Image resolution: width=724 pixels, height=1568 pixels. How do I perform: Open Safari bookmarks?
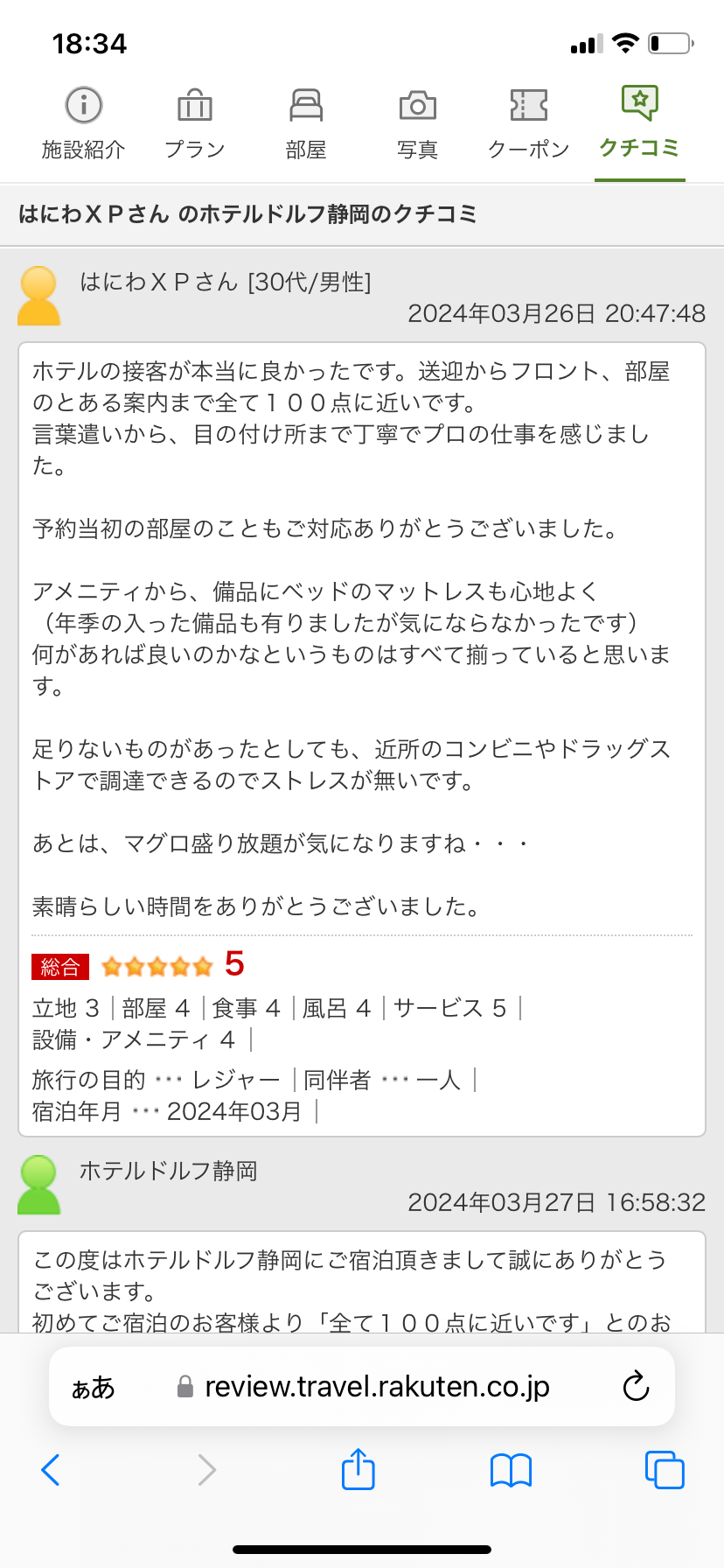[511, 1470]
